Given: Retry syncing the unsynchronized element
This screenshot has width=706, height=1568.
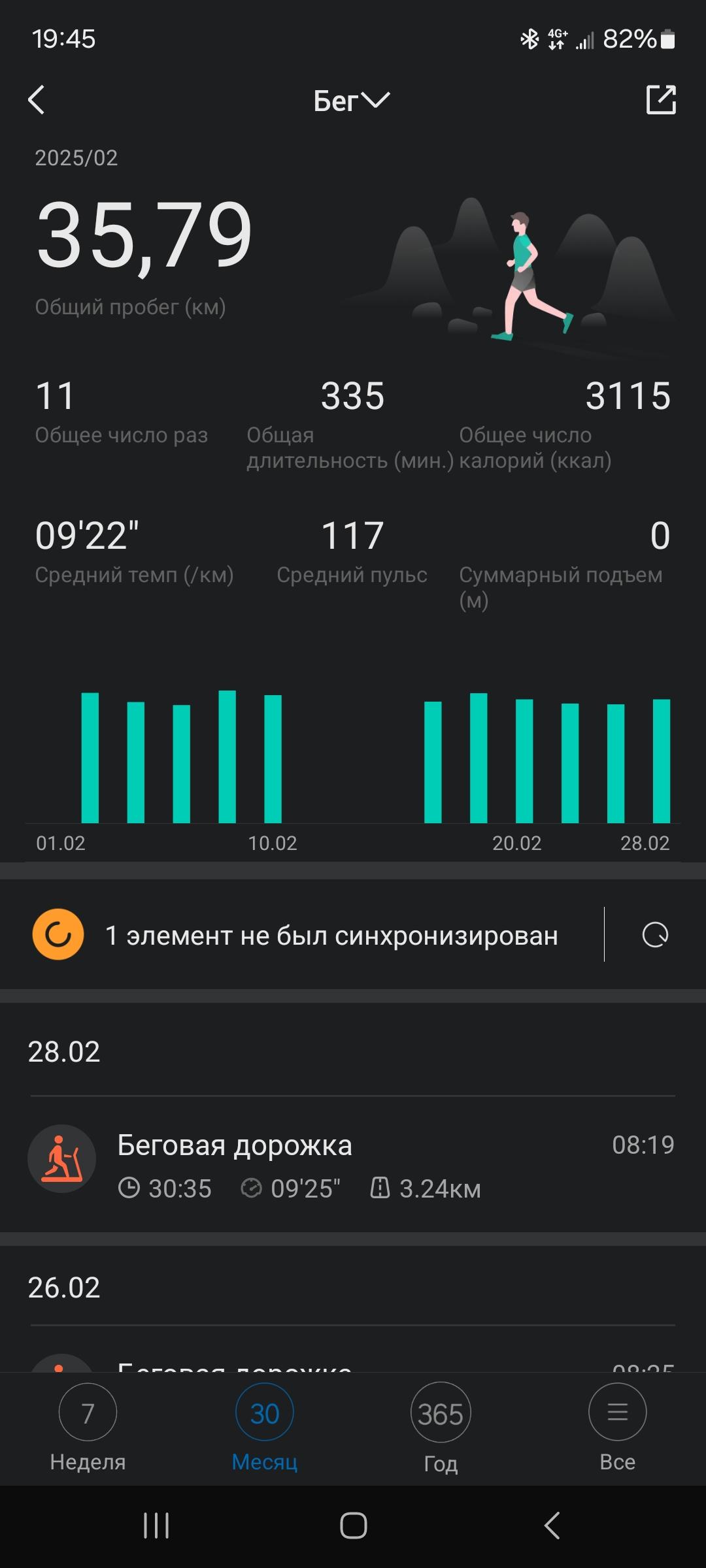Looking at the screenshot, I should [x=655, y=935].
